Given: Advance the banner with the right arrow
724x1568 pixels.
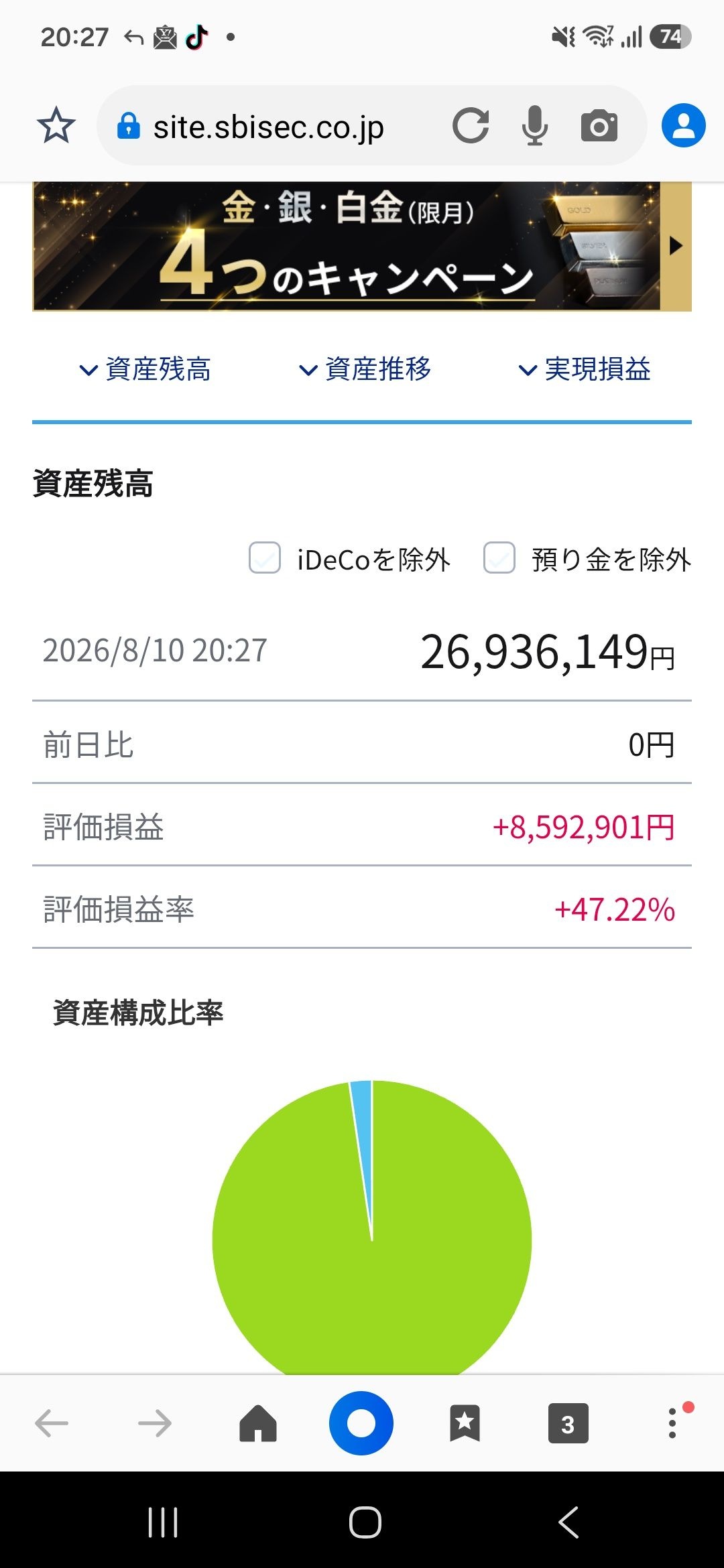Looking at the screenshot, I should tap(676, 246).
